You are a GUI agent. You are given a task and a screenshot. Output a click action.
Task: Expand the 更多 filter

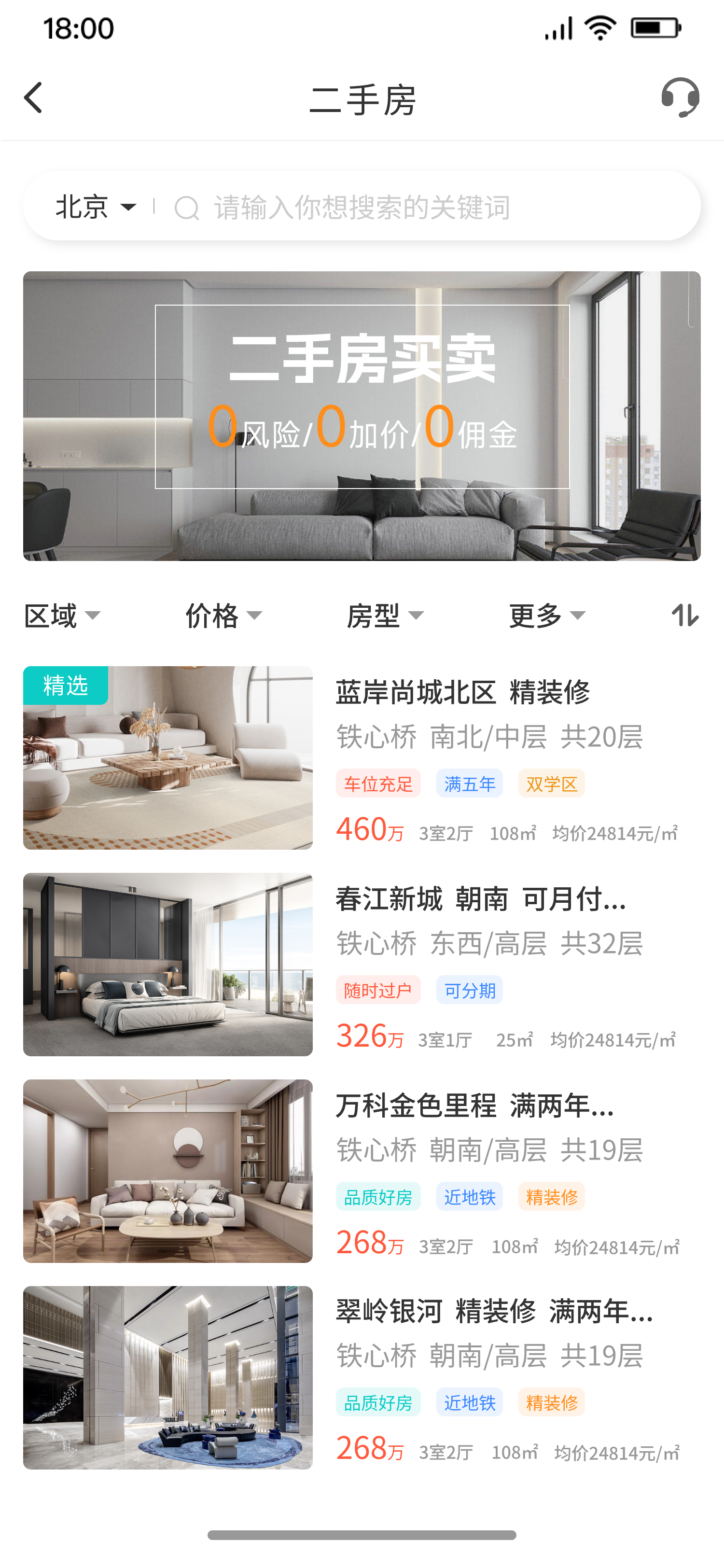point(546,616)
